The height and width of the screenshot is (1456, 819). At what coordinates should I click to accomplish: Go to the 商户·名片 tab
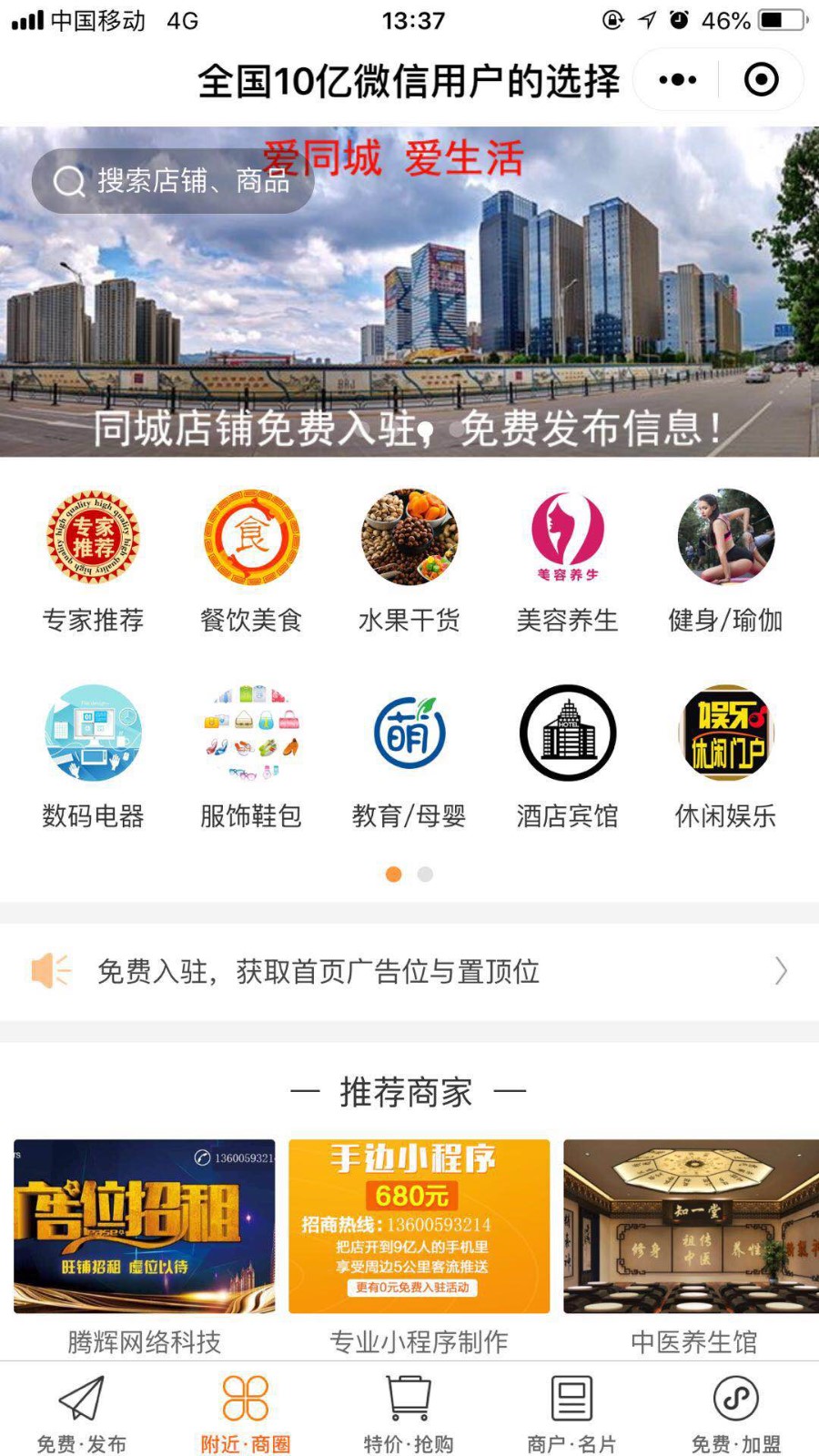571,1412
